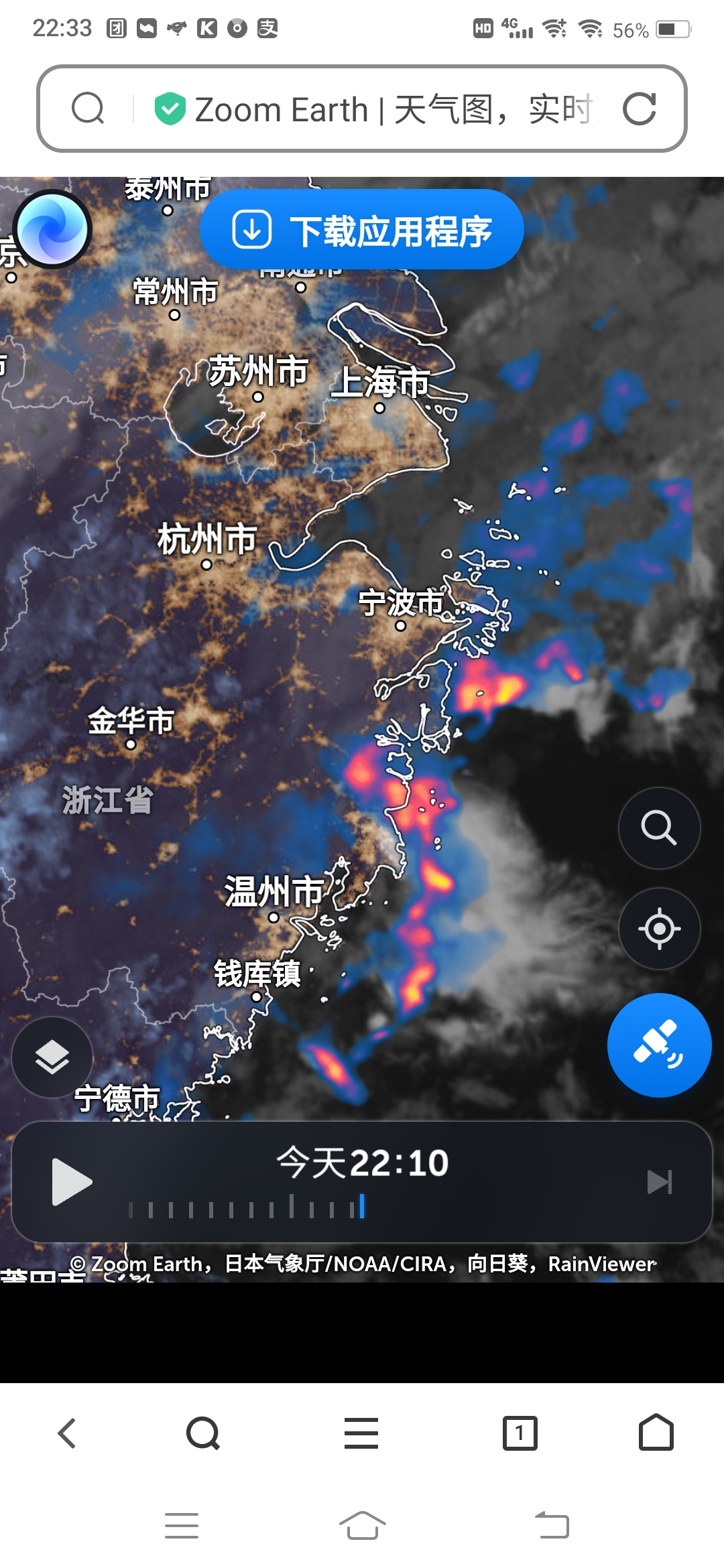724x1568 pixels.
Task: Open the map search magnifier button
Action: tap(659, 828)
